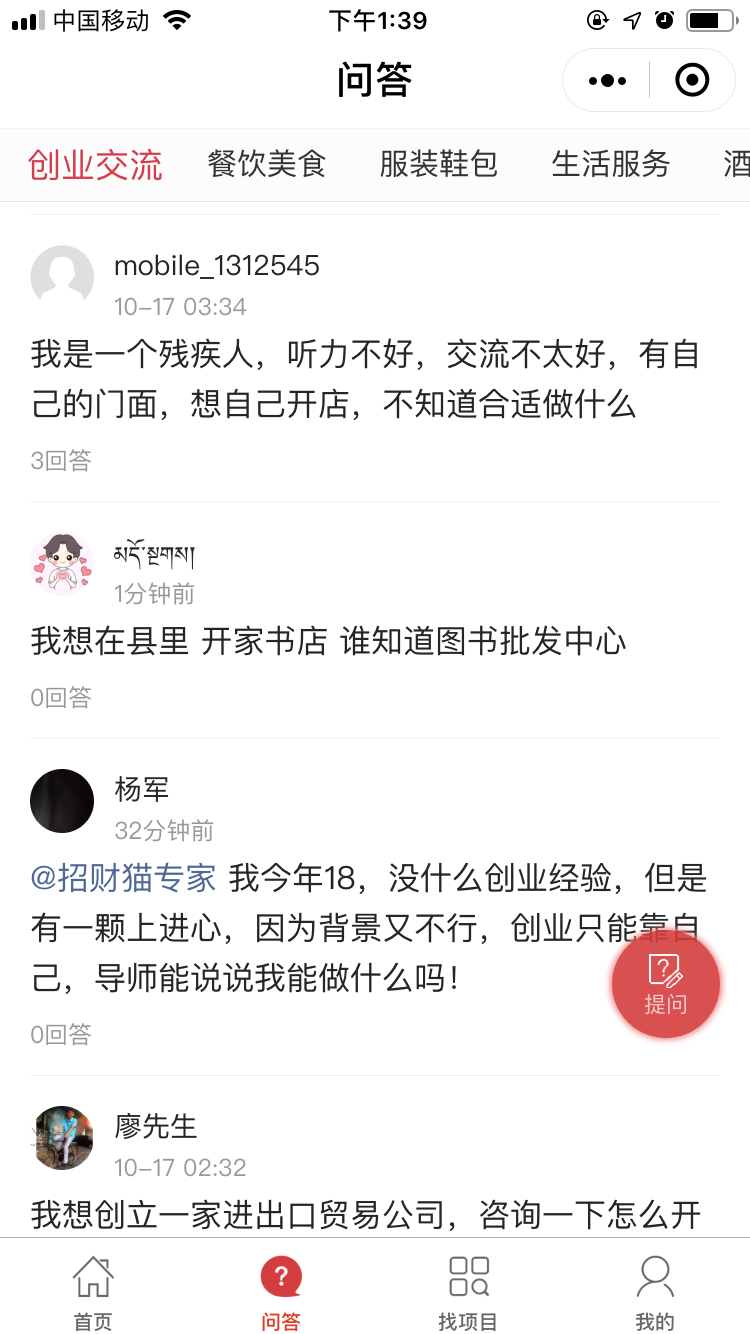
Task: Switch to the 找项目 tab
Action: pyautogui.click(x=468, y=1292)
